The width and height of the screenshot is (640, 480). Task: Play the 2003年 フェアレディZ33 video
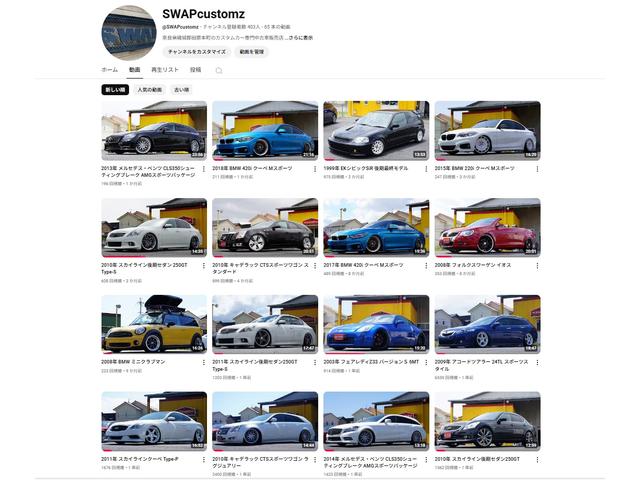tap(375, 324)
